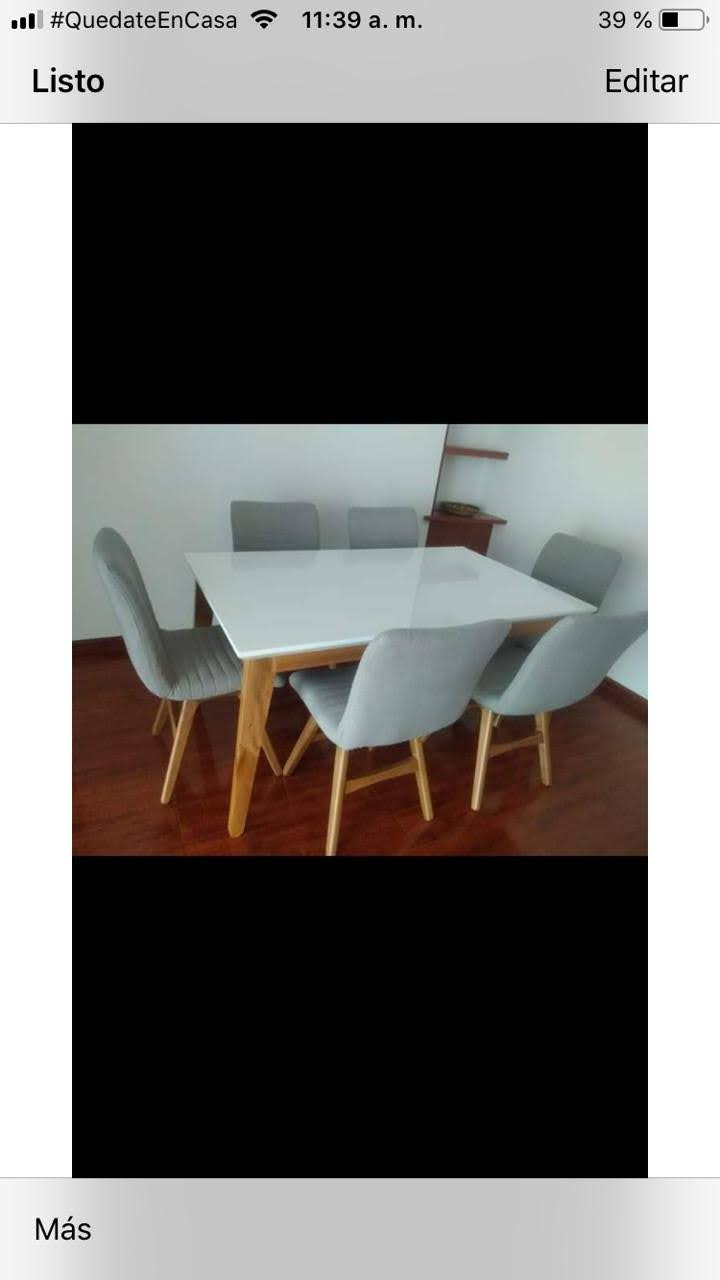
Task: Open Editar to edit the photo
Action: tap(646, 81)
